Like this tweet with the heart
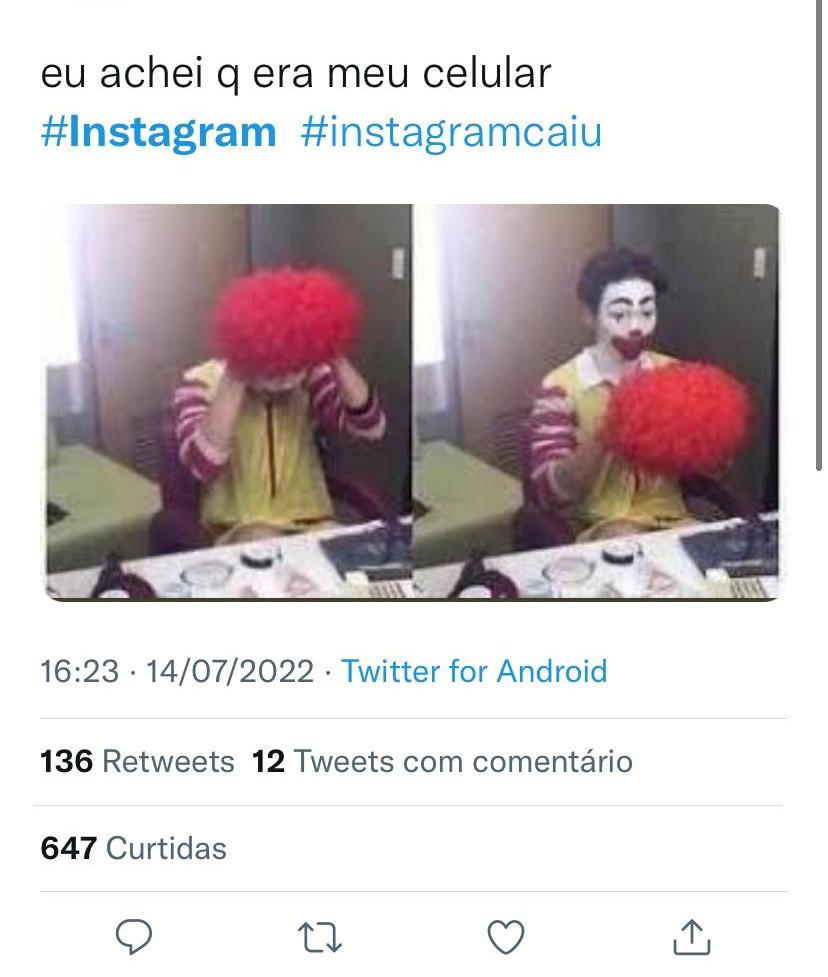828x977 pixels. 506,937
